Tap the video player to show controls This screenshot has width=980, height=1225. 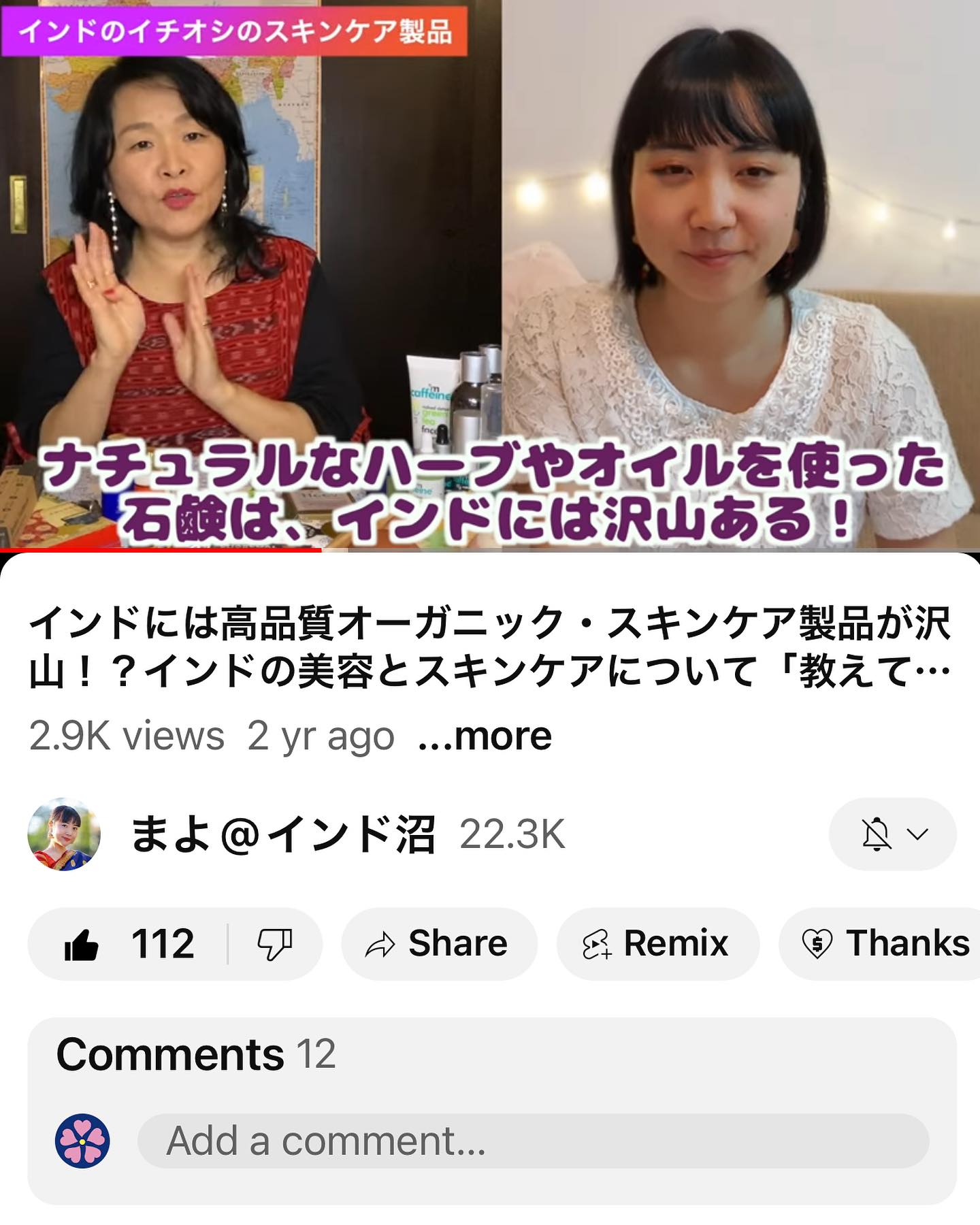click(490, 272)
